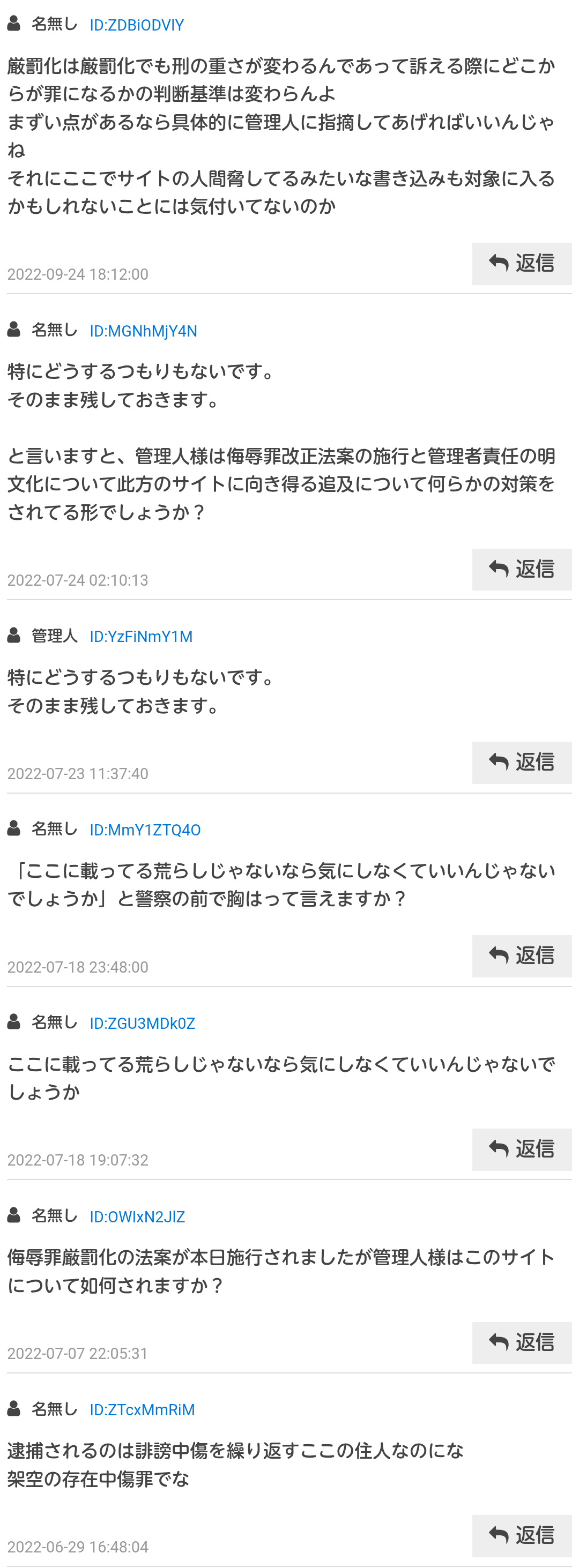Reply to the comment by ID:ZGU3MDk0Z
579x1568 pixels.
click(x=521, y=1148)
